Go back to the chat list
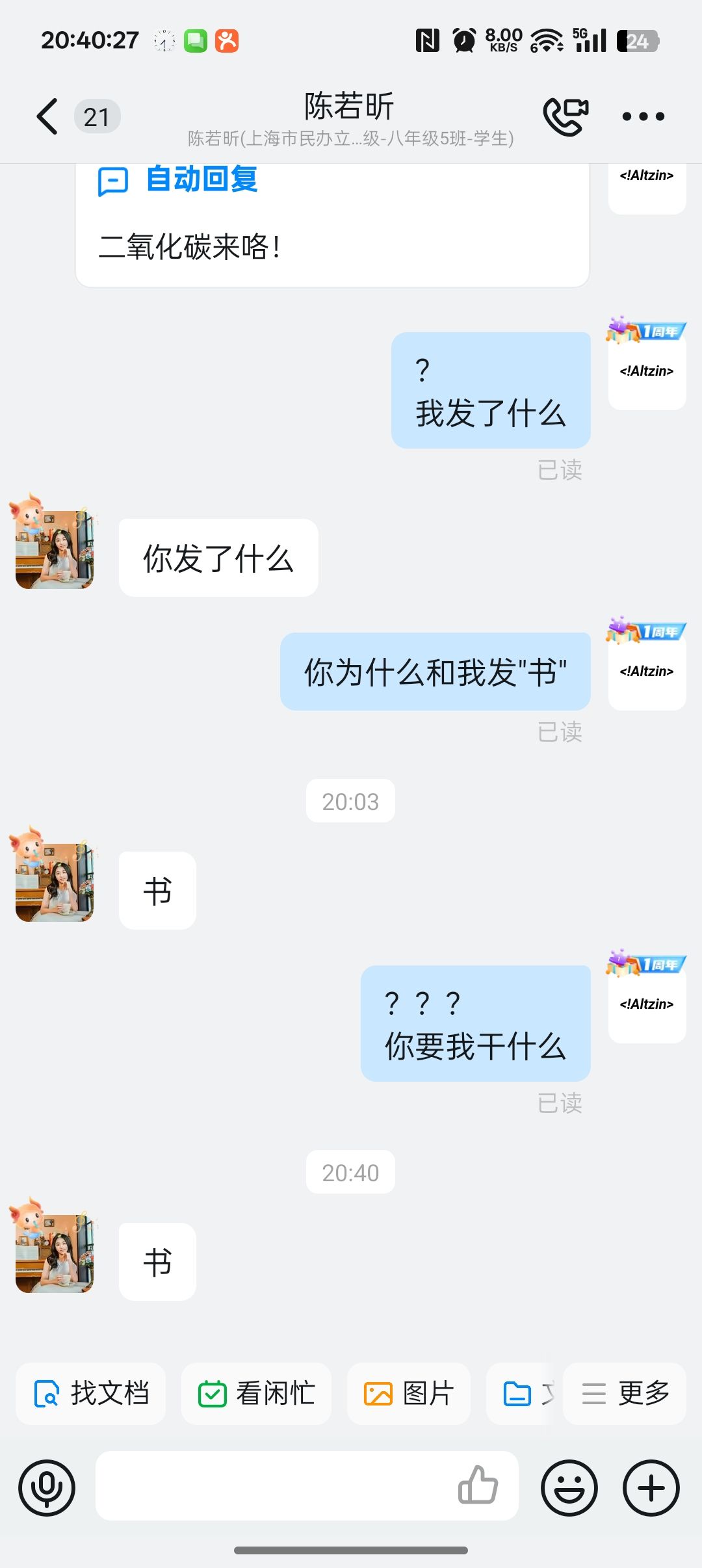Viewport: 702px width, 1568px height. coord(47,116)
